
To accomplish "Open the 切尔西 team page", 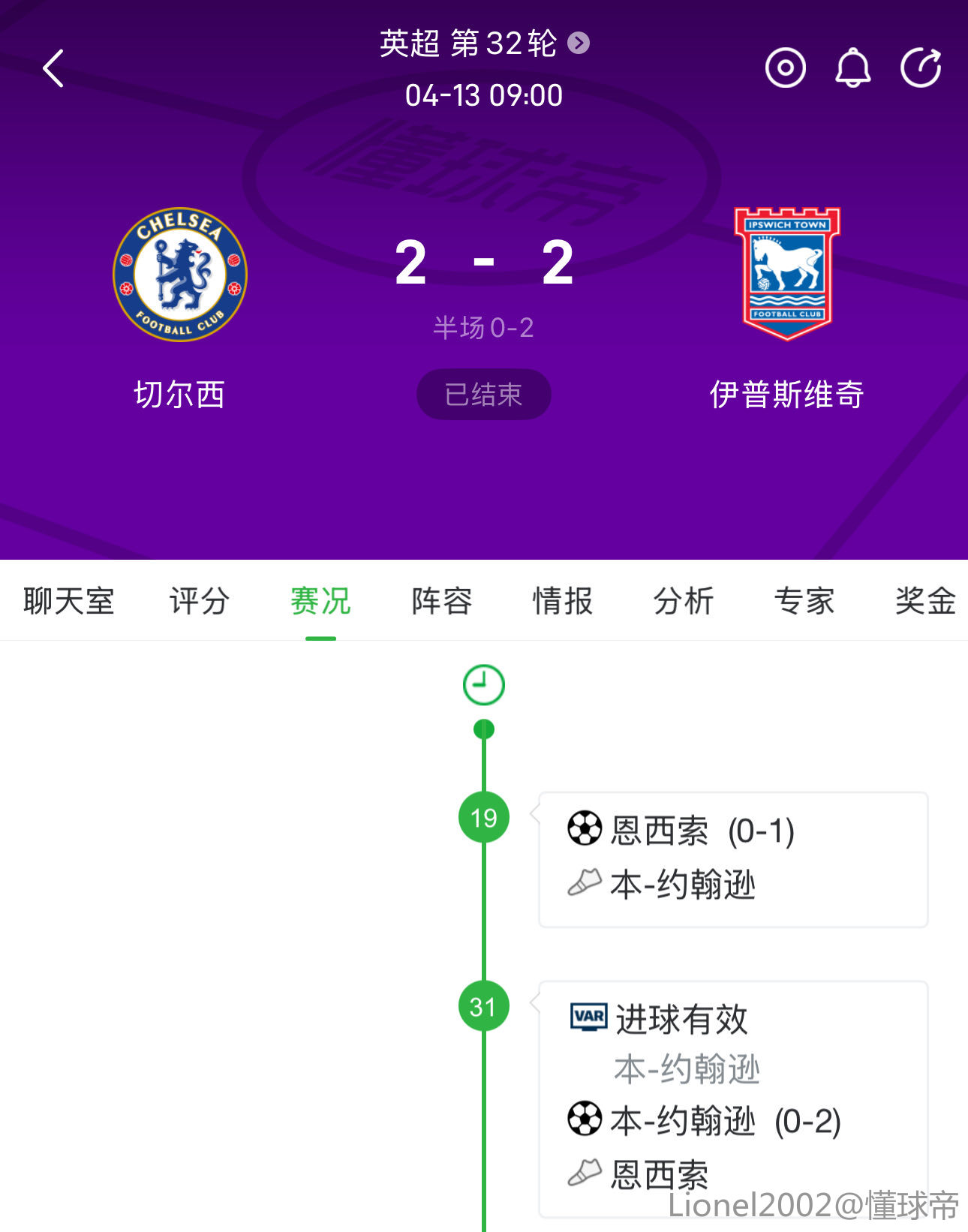I will tap(179, 275).
